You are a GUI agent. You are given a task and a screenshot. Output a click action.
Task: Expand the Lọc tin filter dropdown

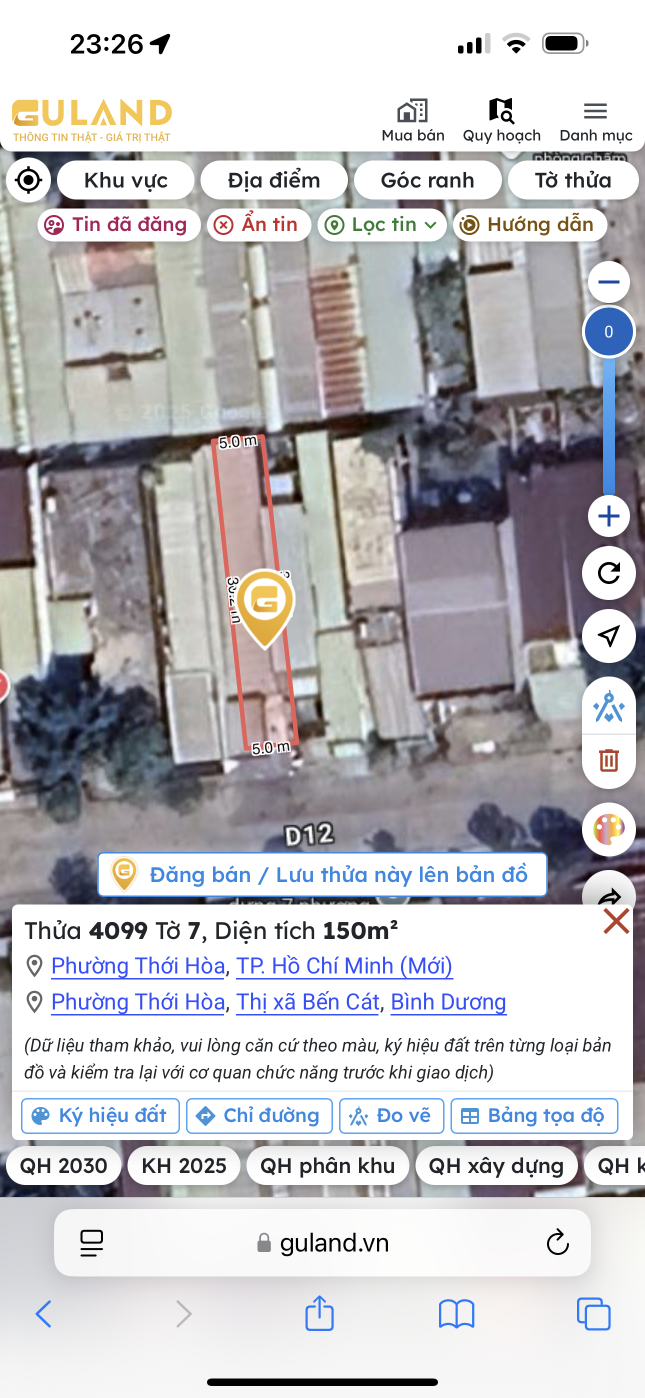(x=382, y=224)
